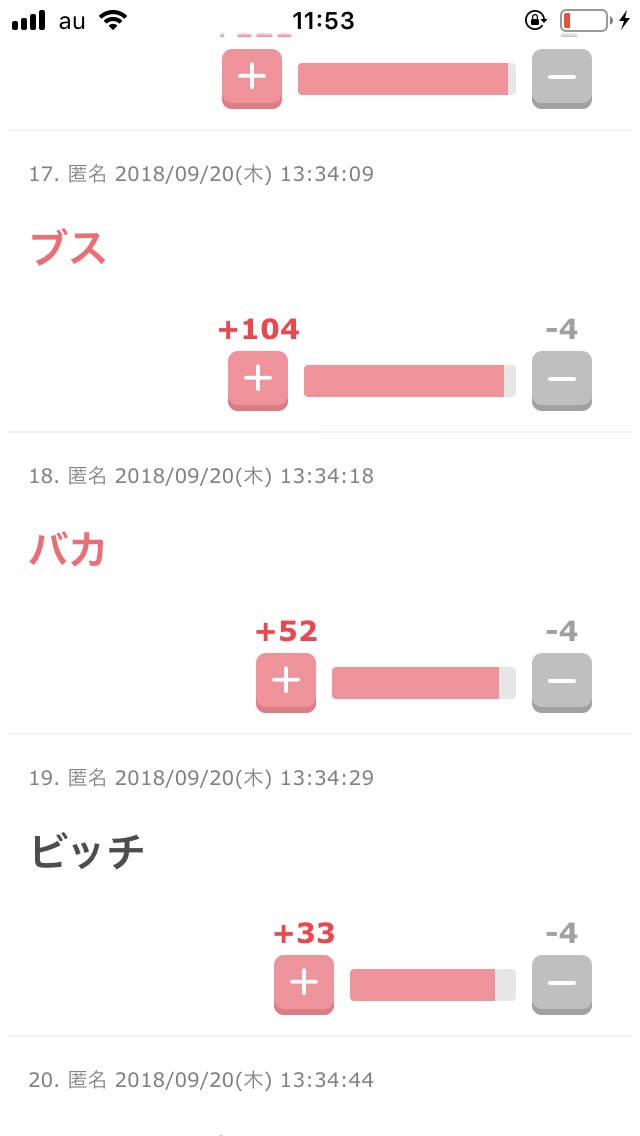
Task: Downvote comment 19 with its minus button
Action: point(562,985)
